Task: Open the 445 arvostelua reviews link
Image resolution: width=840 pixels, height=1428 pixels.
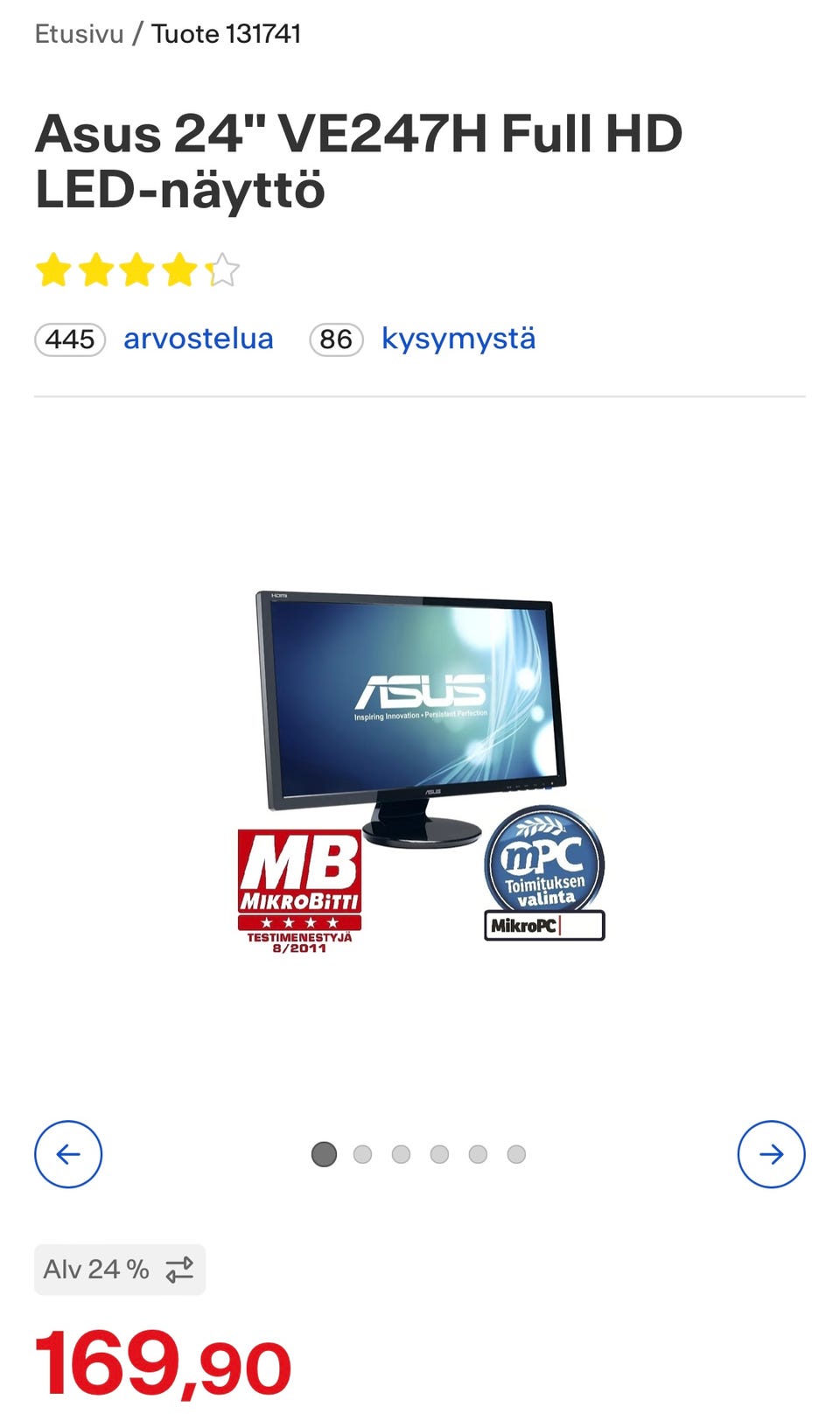Action: pos(154,339)
